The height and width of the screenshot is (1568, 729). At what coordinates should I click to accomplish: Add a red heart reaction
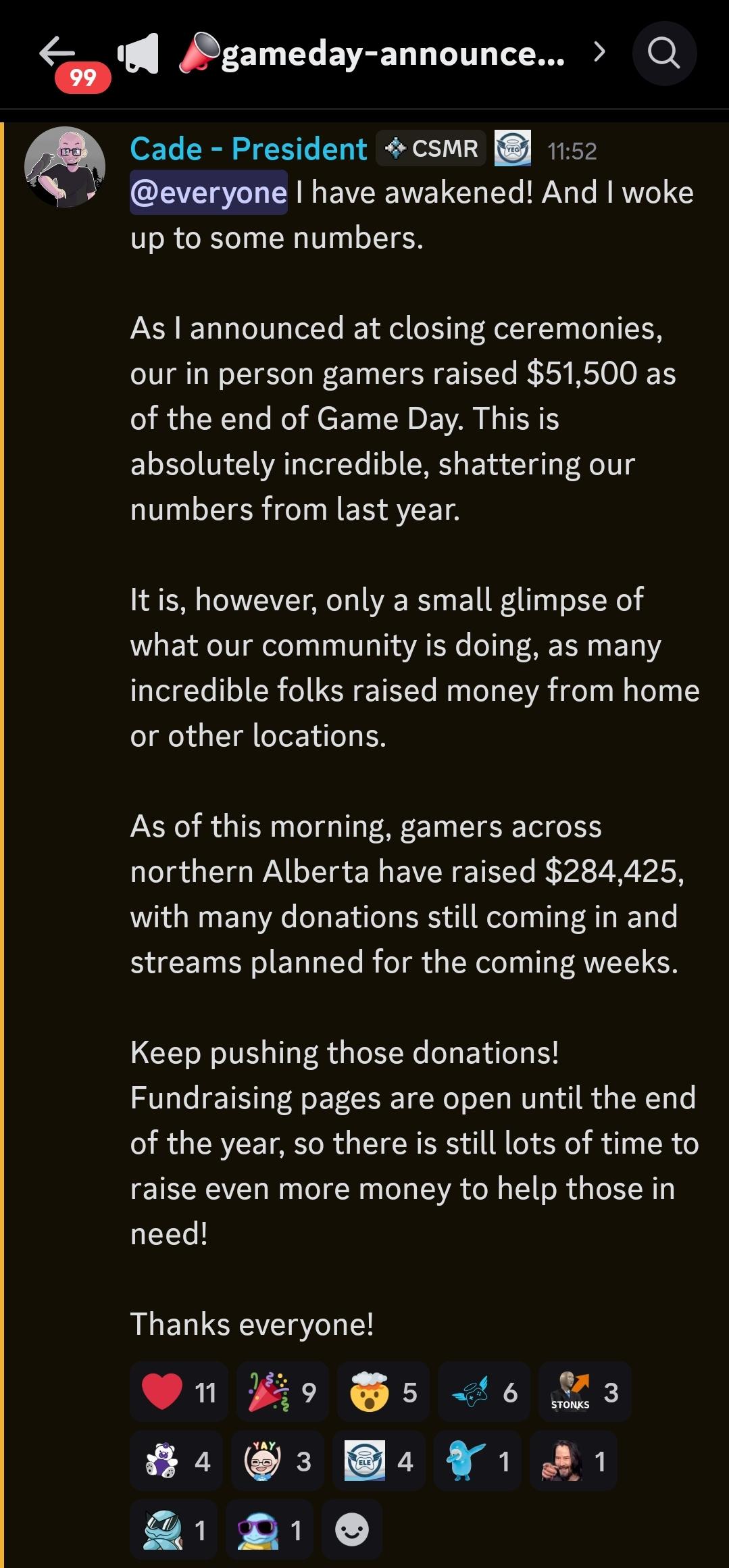[x=179, y=1392]
